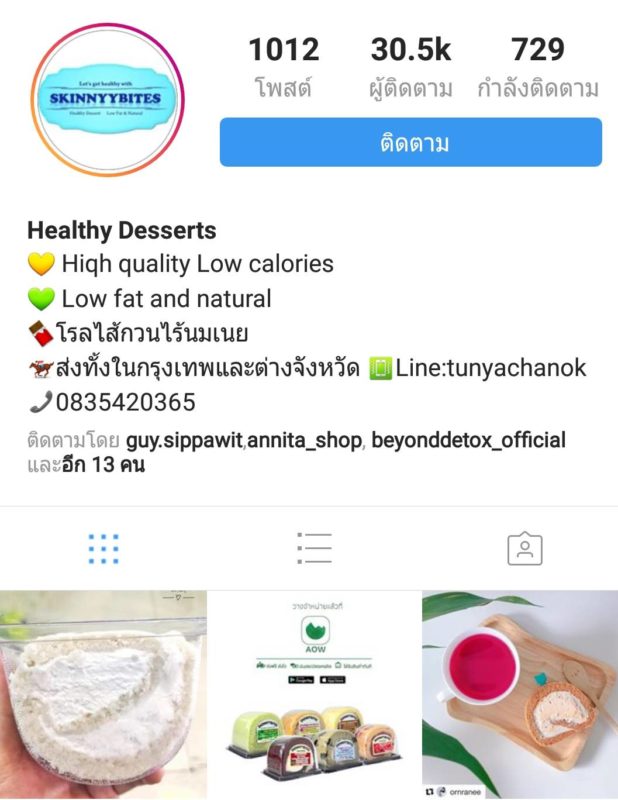Image resolution: width=618 pixels, height=800 pixels.
Task: Open the 30.5k followers list
Action: click(411, 67)
